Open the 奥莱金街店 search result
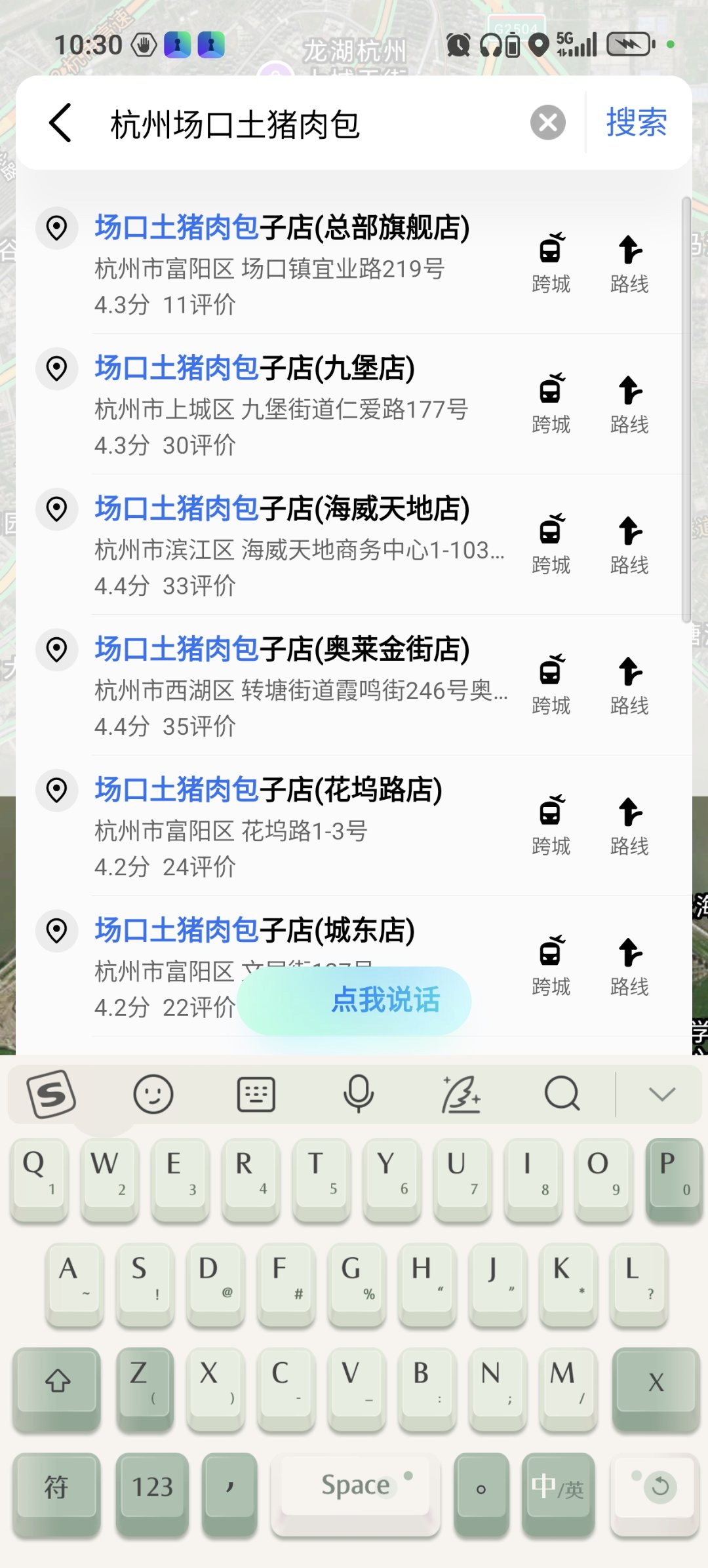Image resolution: width=708 pixels, height=1568 pixels. [282, 686]
